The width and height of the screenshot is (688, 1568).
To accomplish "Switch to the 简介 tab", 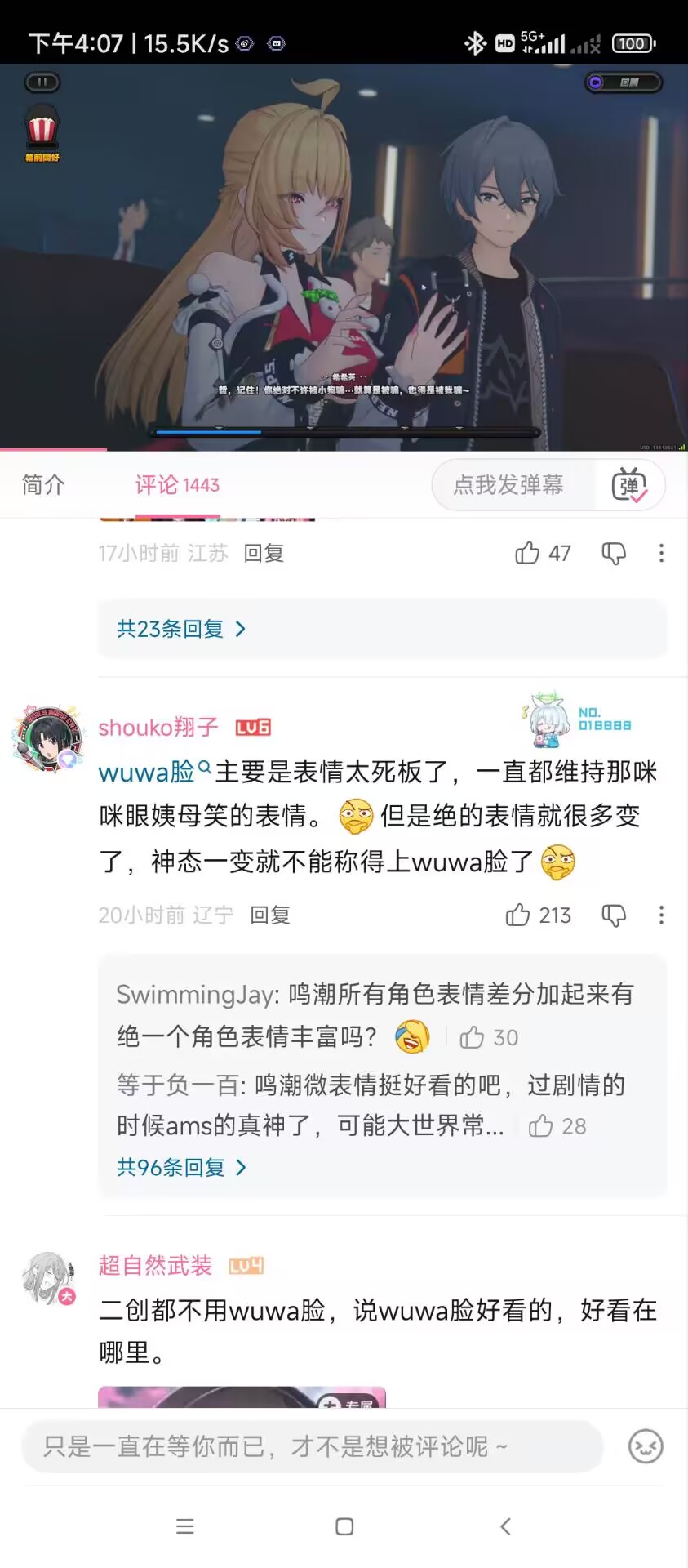I will (43, 484).
